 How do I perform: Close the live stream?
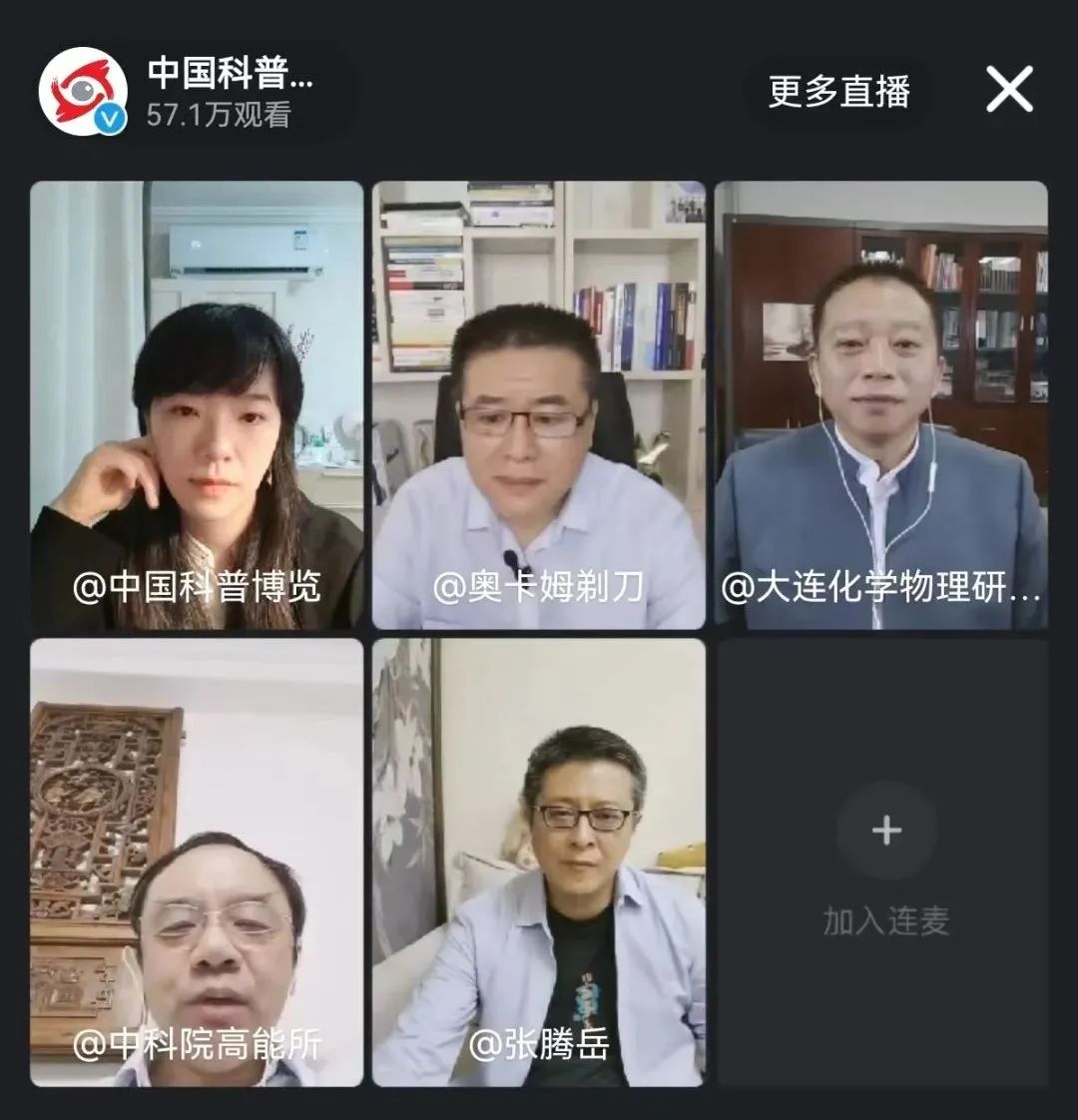(x=1009, y=91)
